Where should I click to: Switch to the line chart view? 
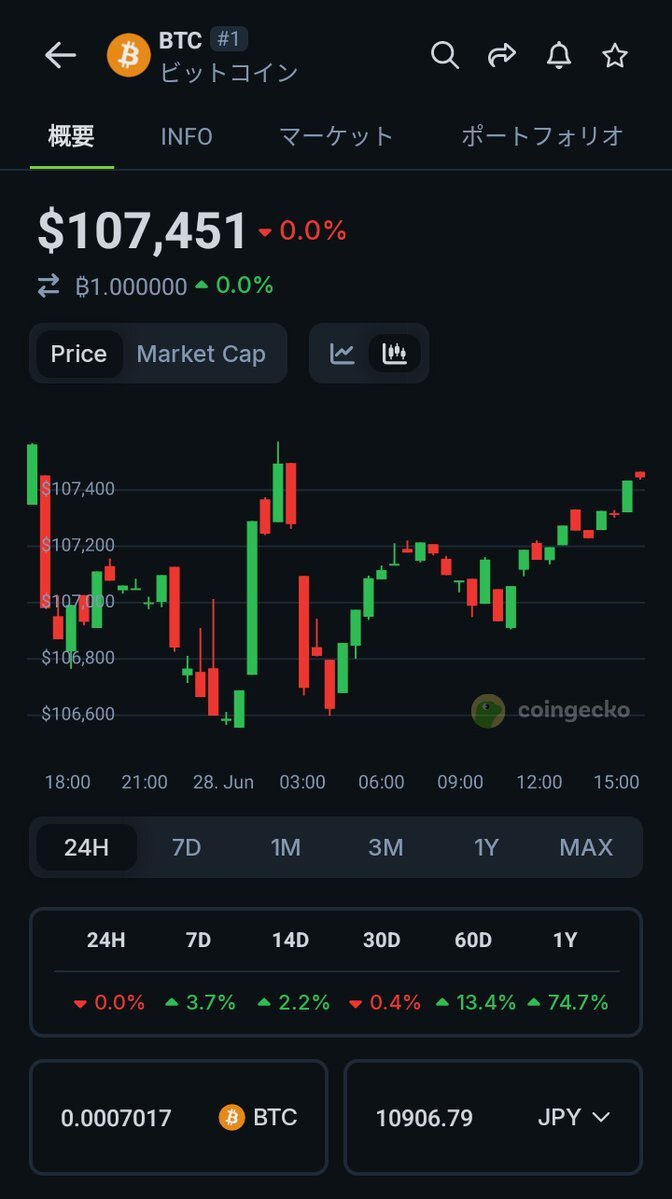coord(342,353)
